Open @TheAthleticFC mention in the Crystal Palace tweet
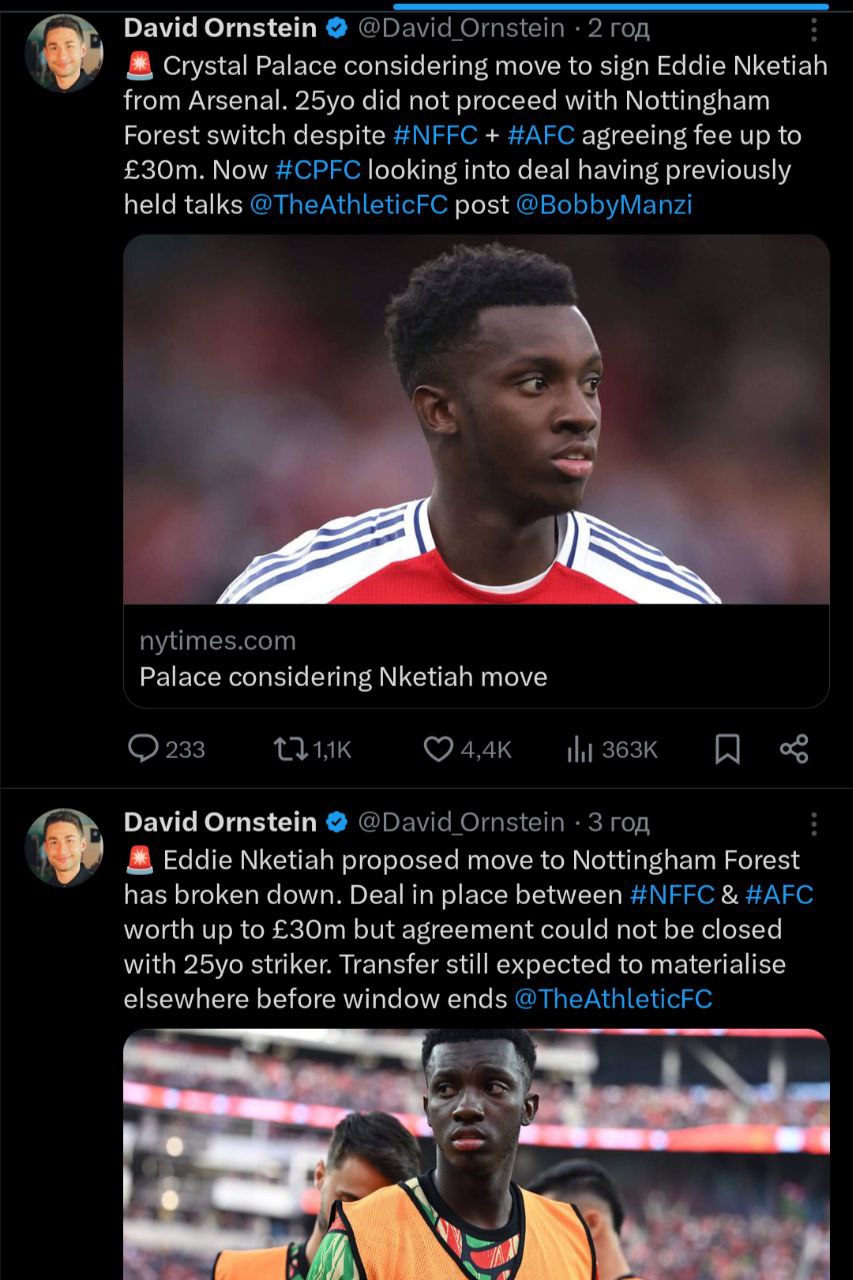 (348, 205)
